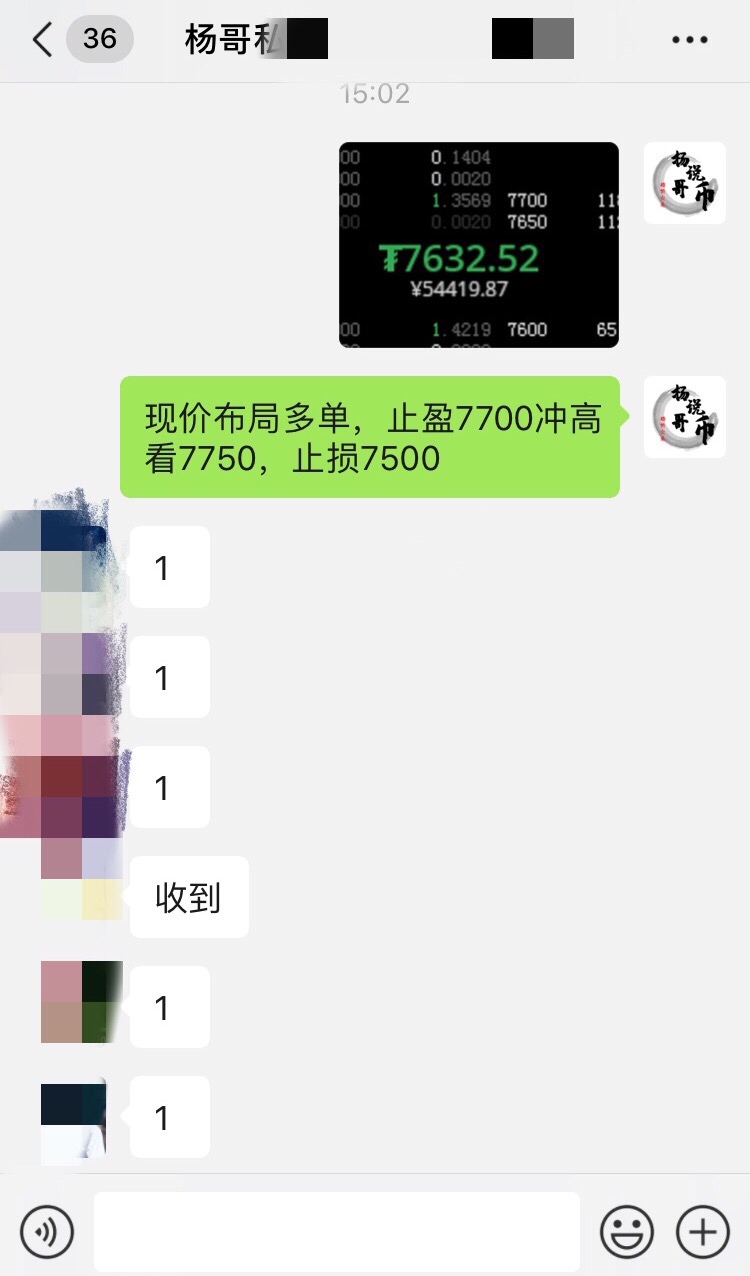
Task: Open the trading chart screenshot message
Action: click(x=478, y=245)
